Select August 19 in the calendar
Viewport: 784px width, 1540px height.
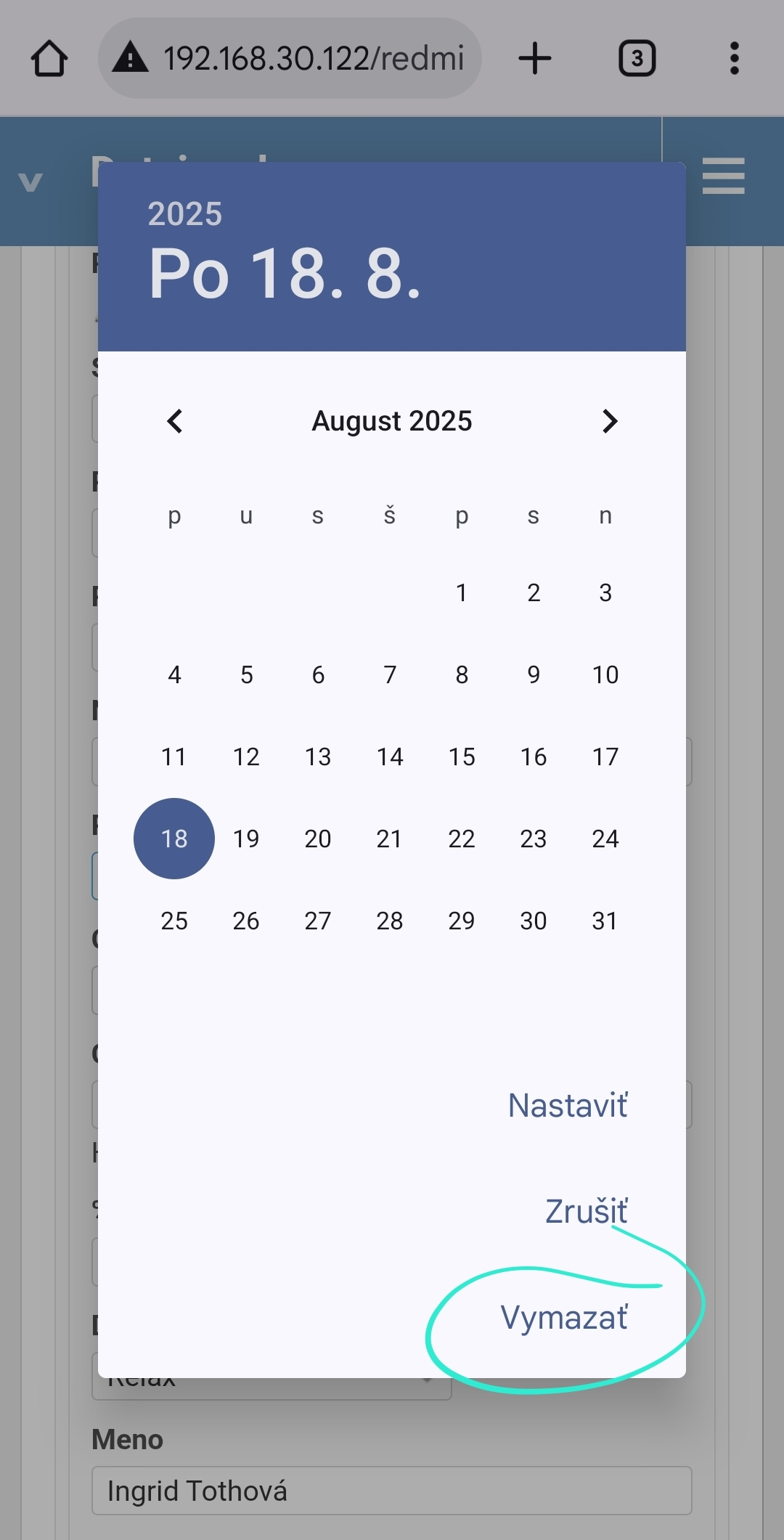click(x=246, y=839)
